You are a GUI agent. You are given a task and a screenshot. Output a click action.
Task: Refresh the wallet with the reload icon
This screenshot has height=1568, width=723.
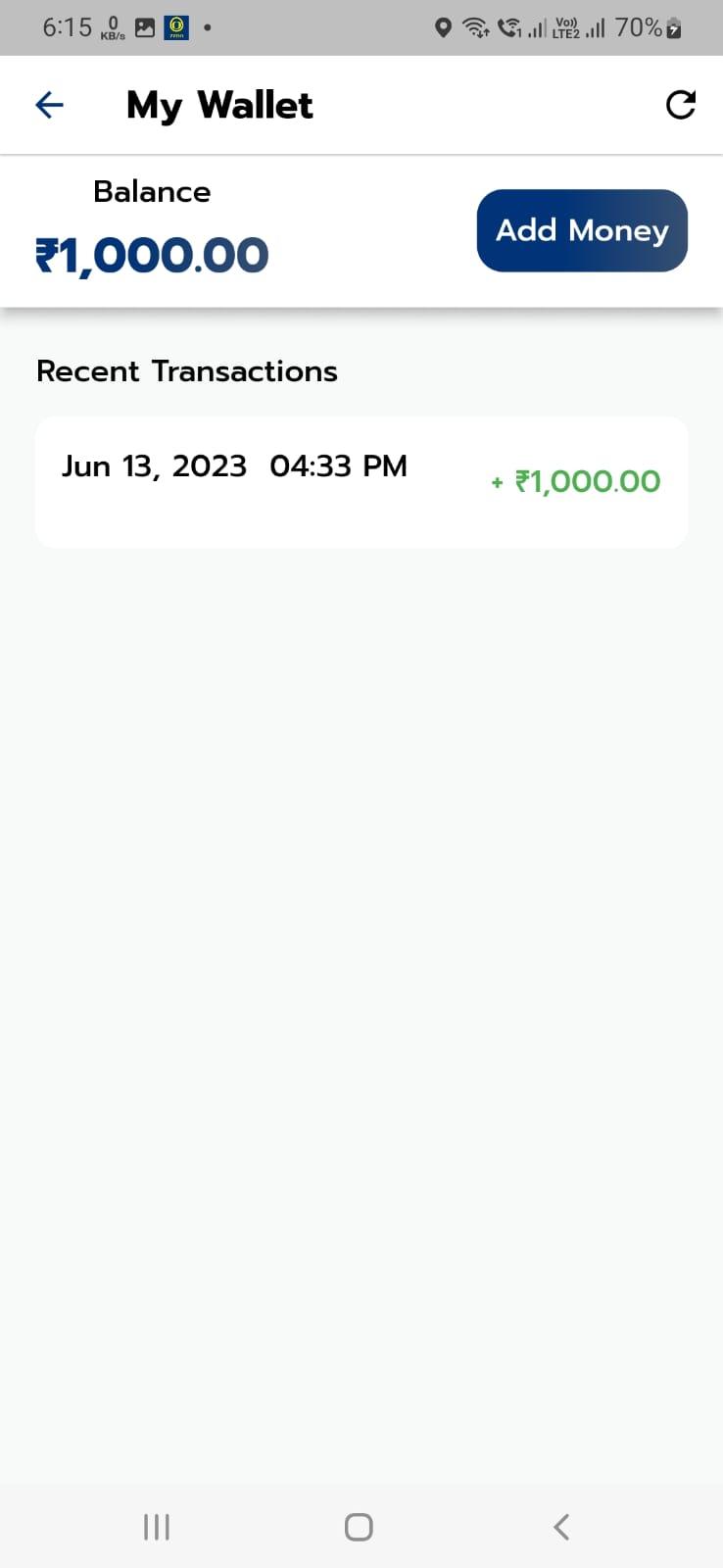(680, 105)
